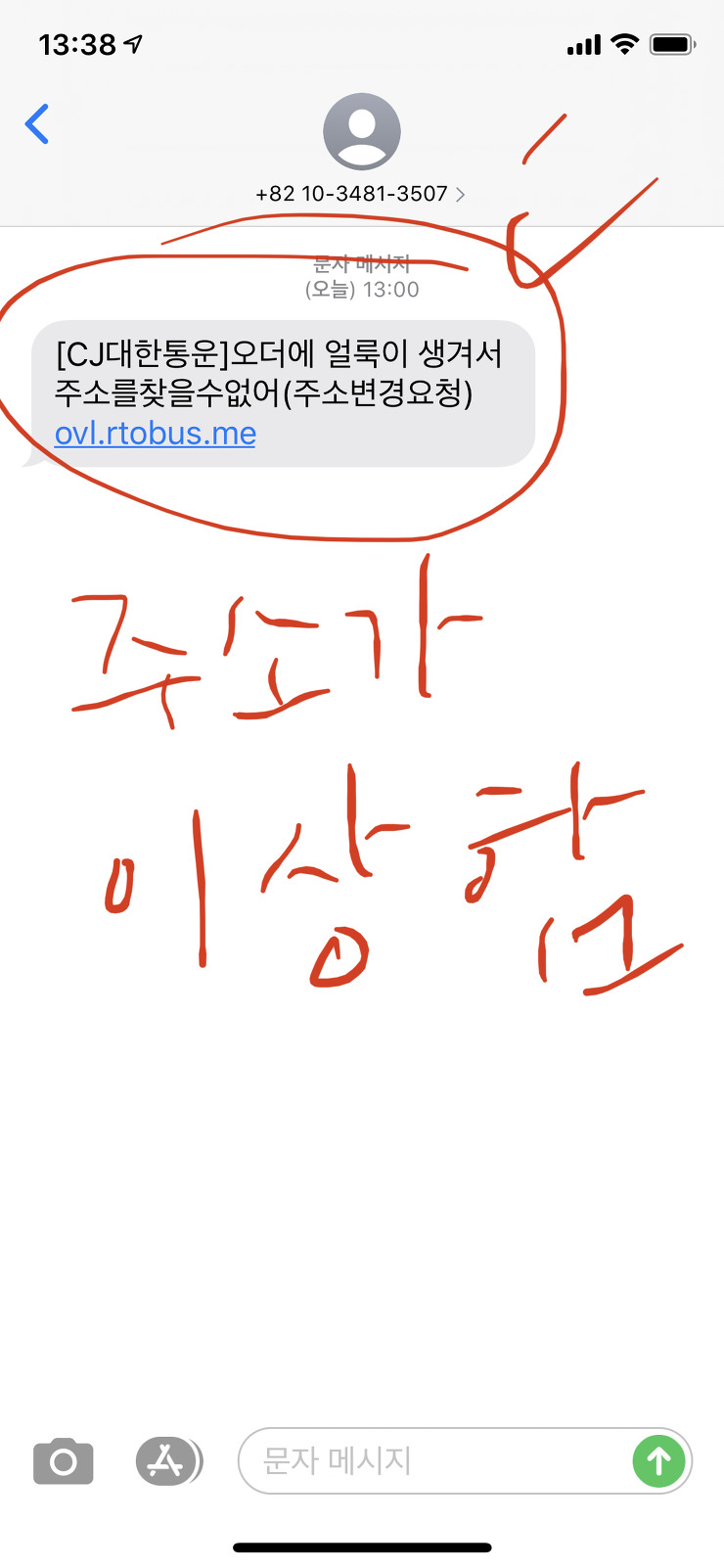Image resolution: width=724 pixels, height=1568 pixels.
Task: Tap the (오늘) 13:00 timestamp label
Action: (362, 289)
